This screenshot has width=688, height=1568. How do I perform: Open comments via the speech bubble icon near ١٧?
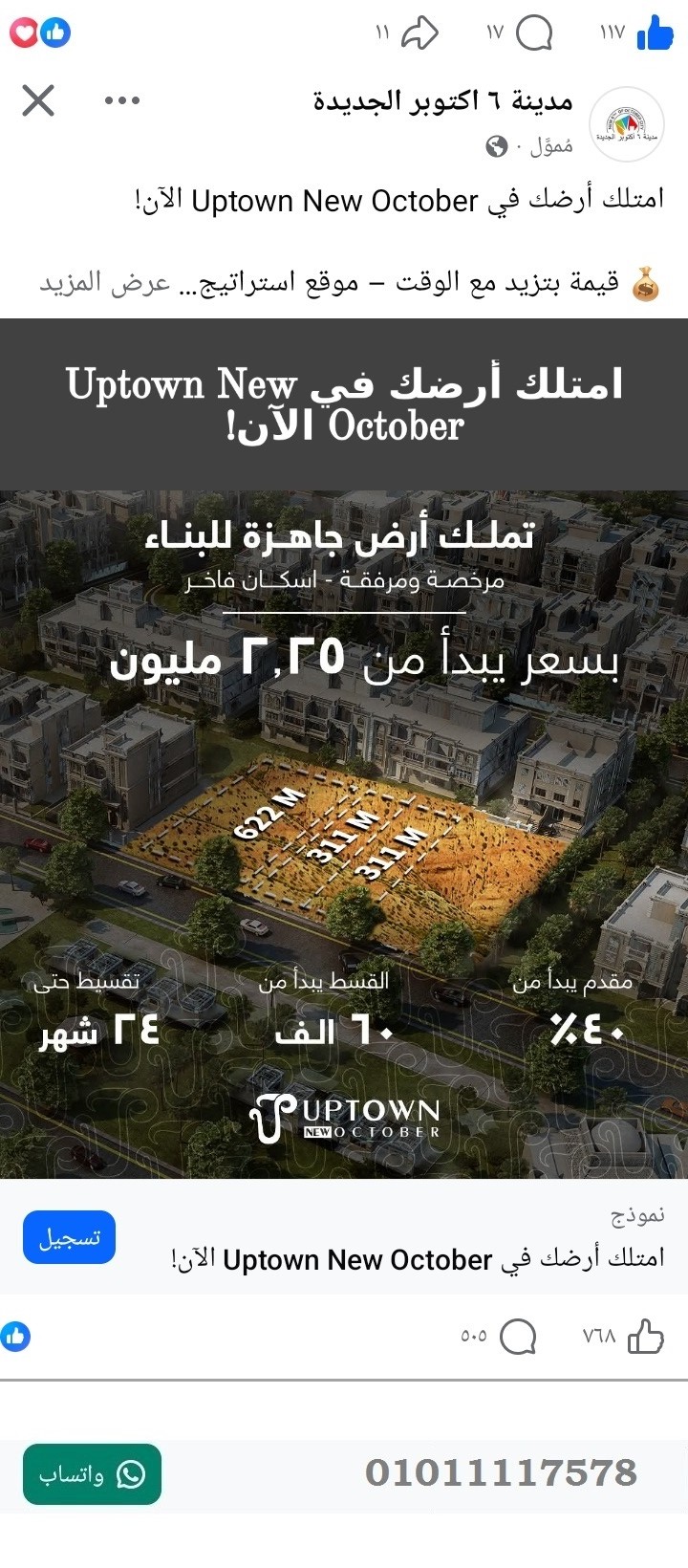[x=535, y=33]
